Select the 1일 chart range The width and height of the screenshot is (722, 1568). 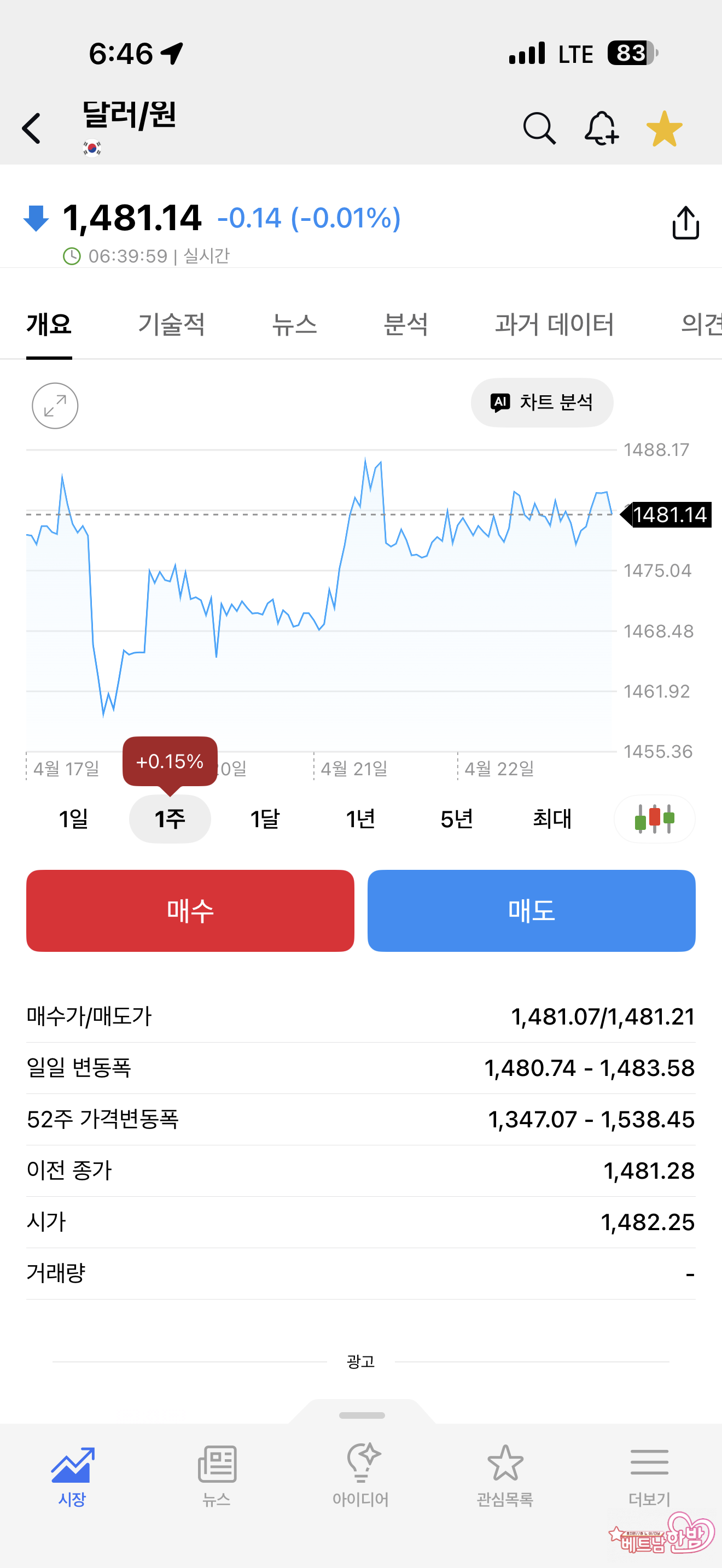click(x=74, y=818)
